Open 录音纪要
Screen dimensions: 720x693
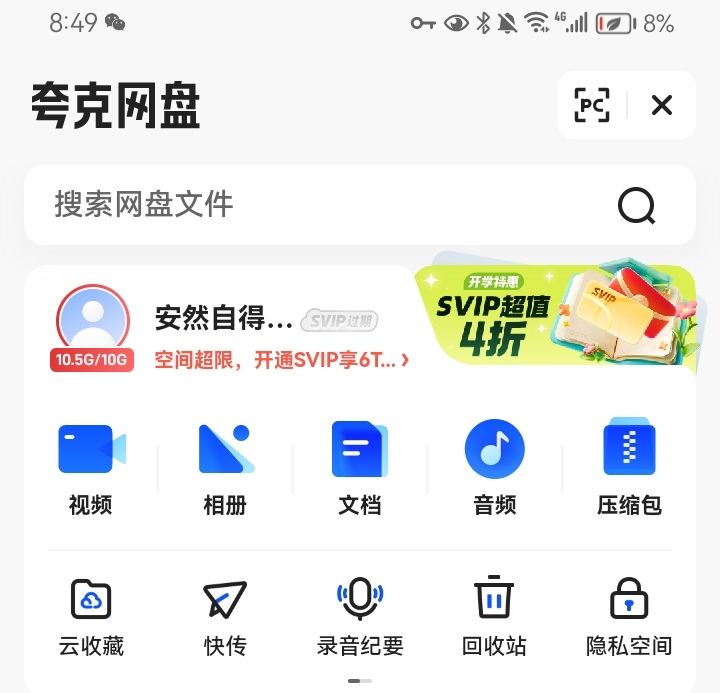pos(360,616)
